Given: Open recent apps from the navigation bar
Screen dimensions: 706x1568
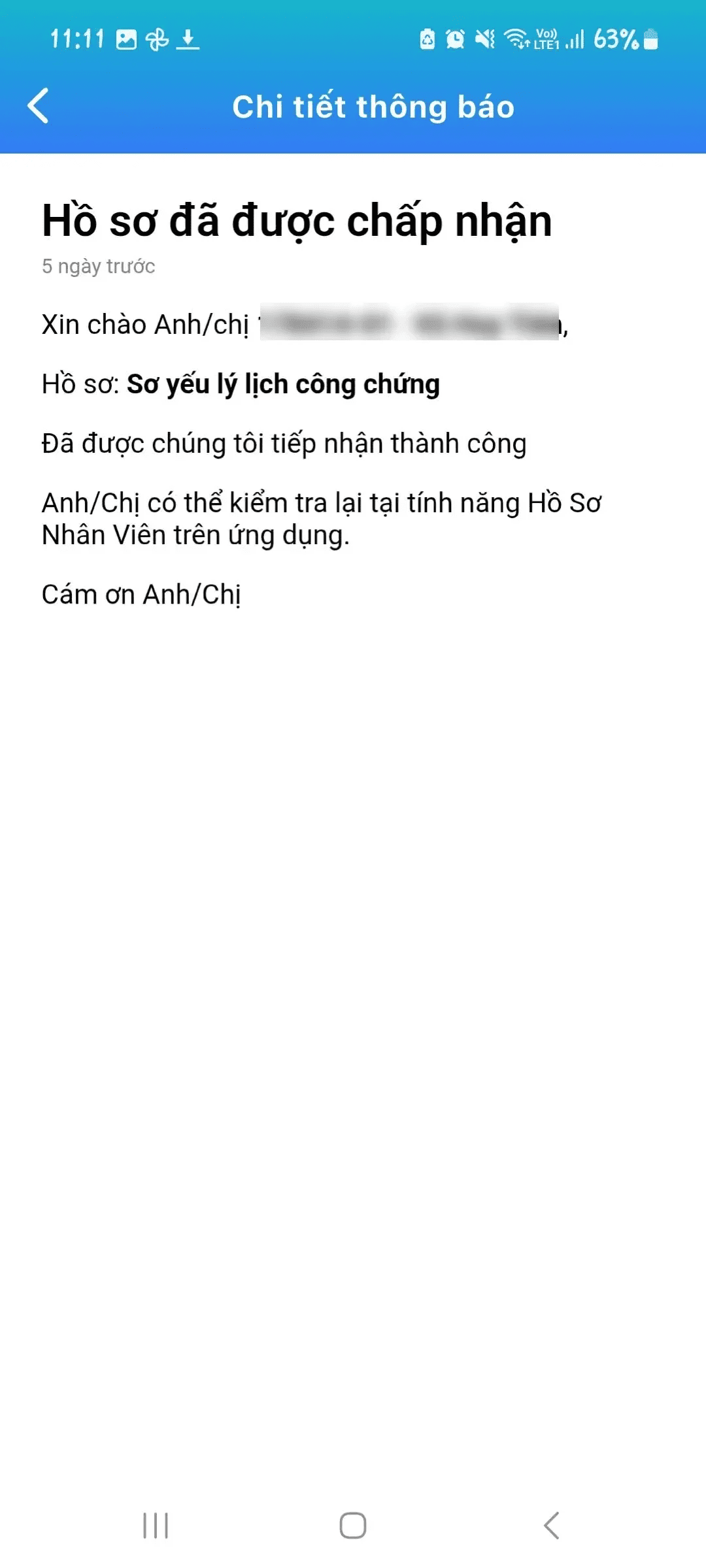Looking at the screenshot, I should [x=156, y=1526].
